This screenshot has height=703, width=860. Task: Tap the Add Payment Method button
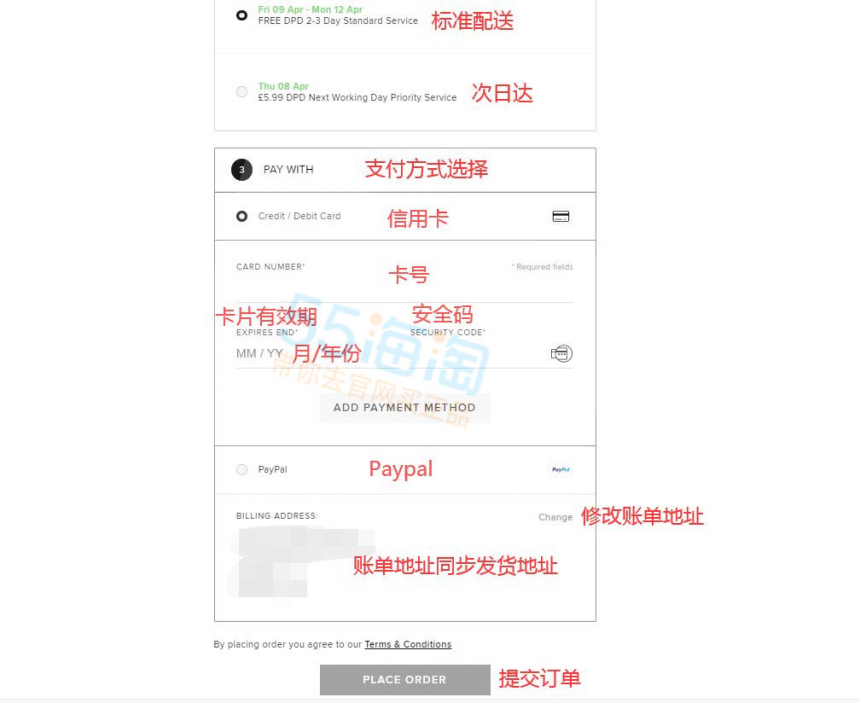pos(404,408)
